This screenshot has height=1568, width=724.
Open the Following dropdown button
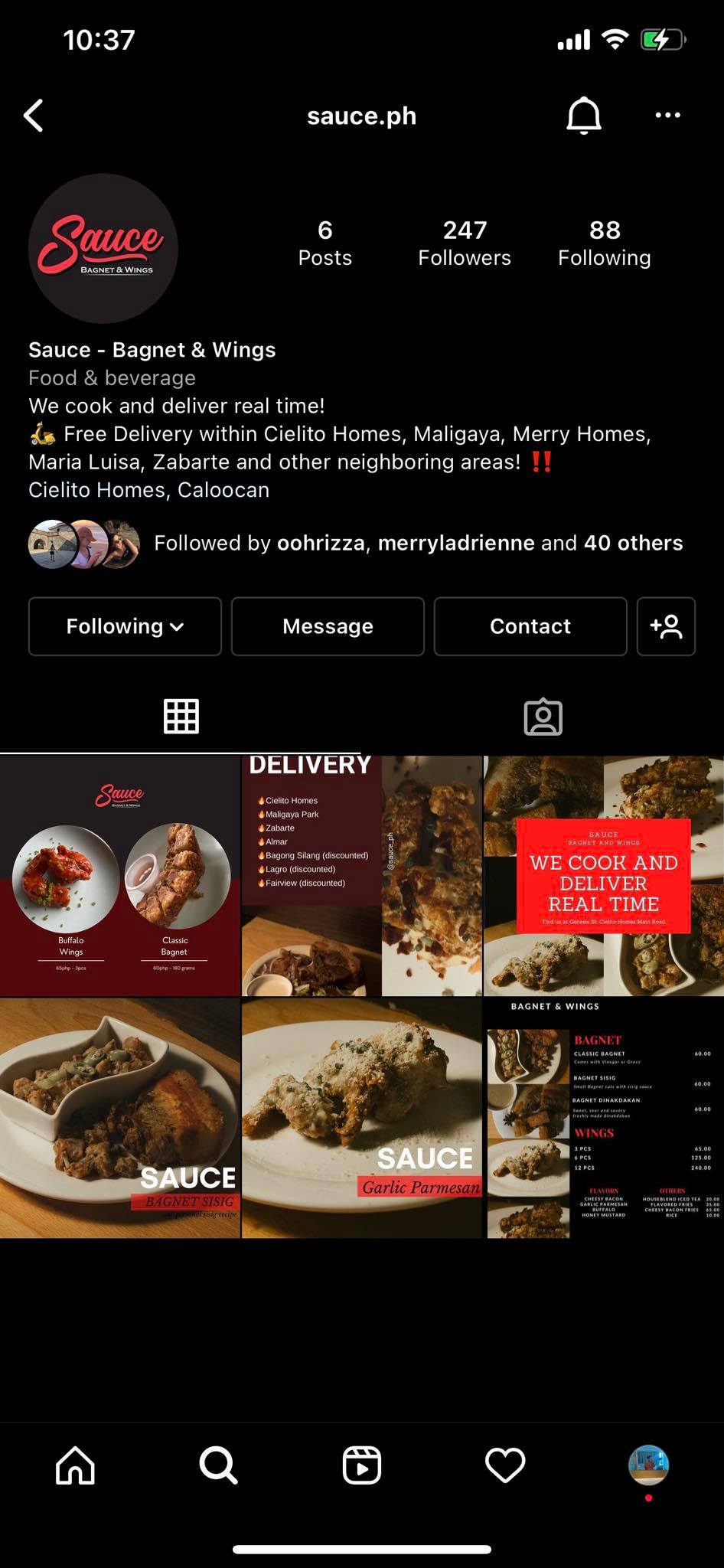tap(125, 626)
